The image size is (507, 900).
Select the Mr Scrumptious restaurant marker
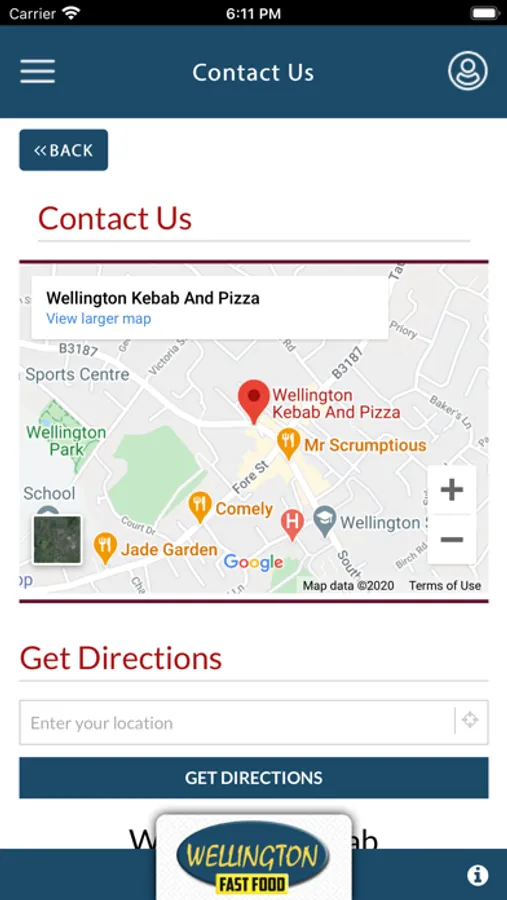288,443
